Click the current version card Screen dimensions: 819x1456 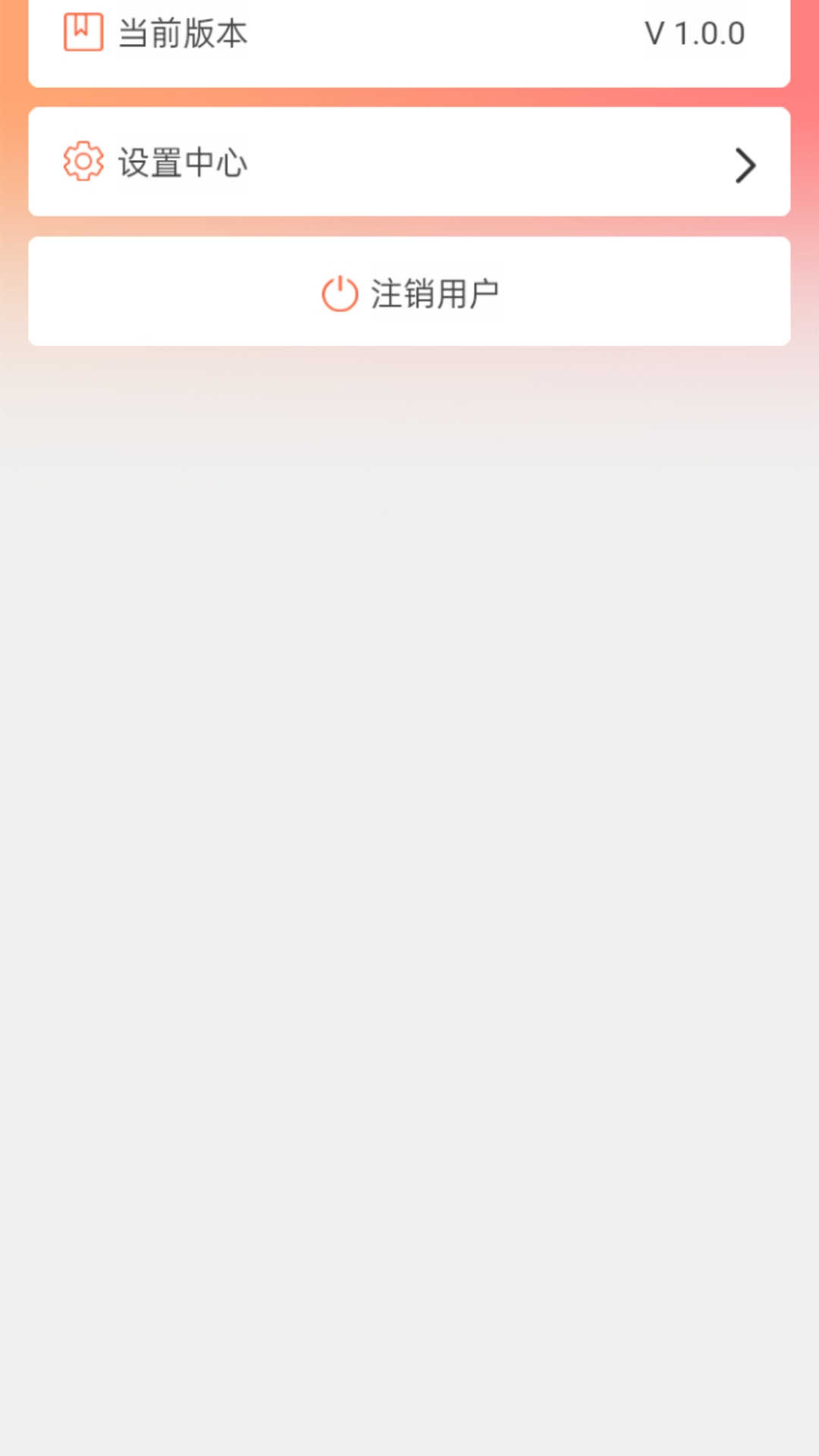(x=409, y=34)
